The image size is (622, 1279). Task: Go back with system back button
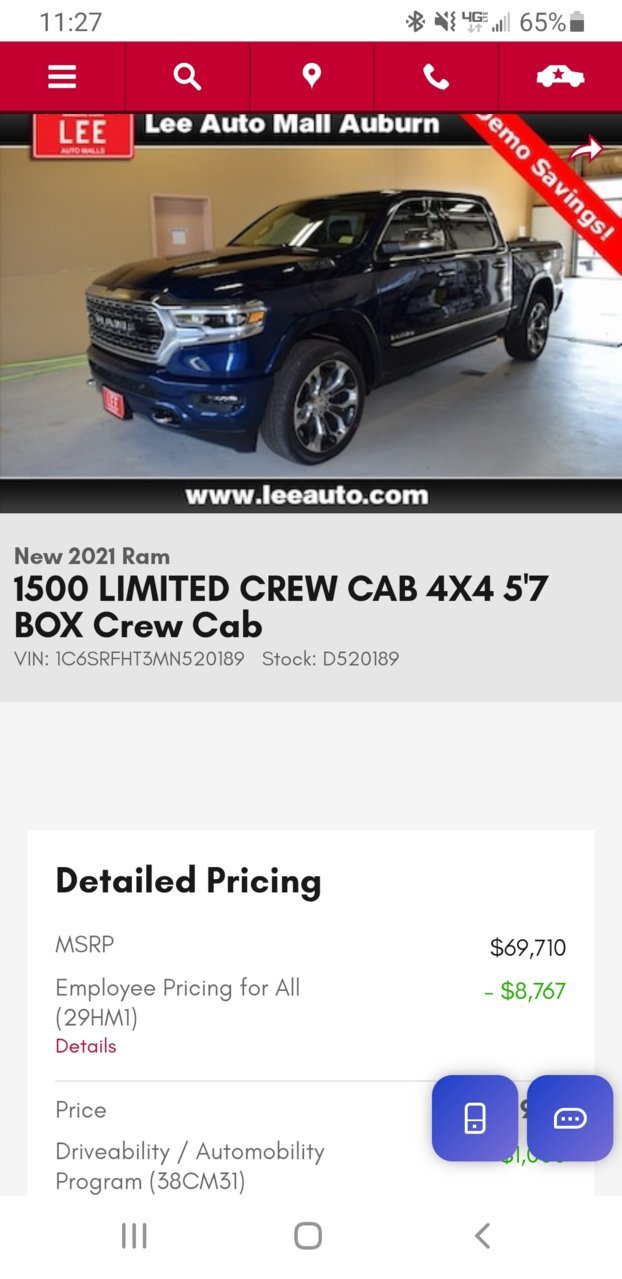pyautogui.click(x=482, y=1236)
